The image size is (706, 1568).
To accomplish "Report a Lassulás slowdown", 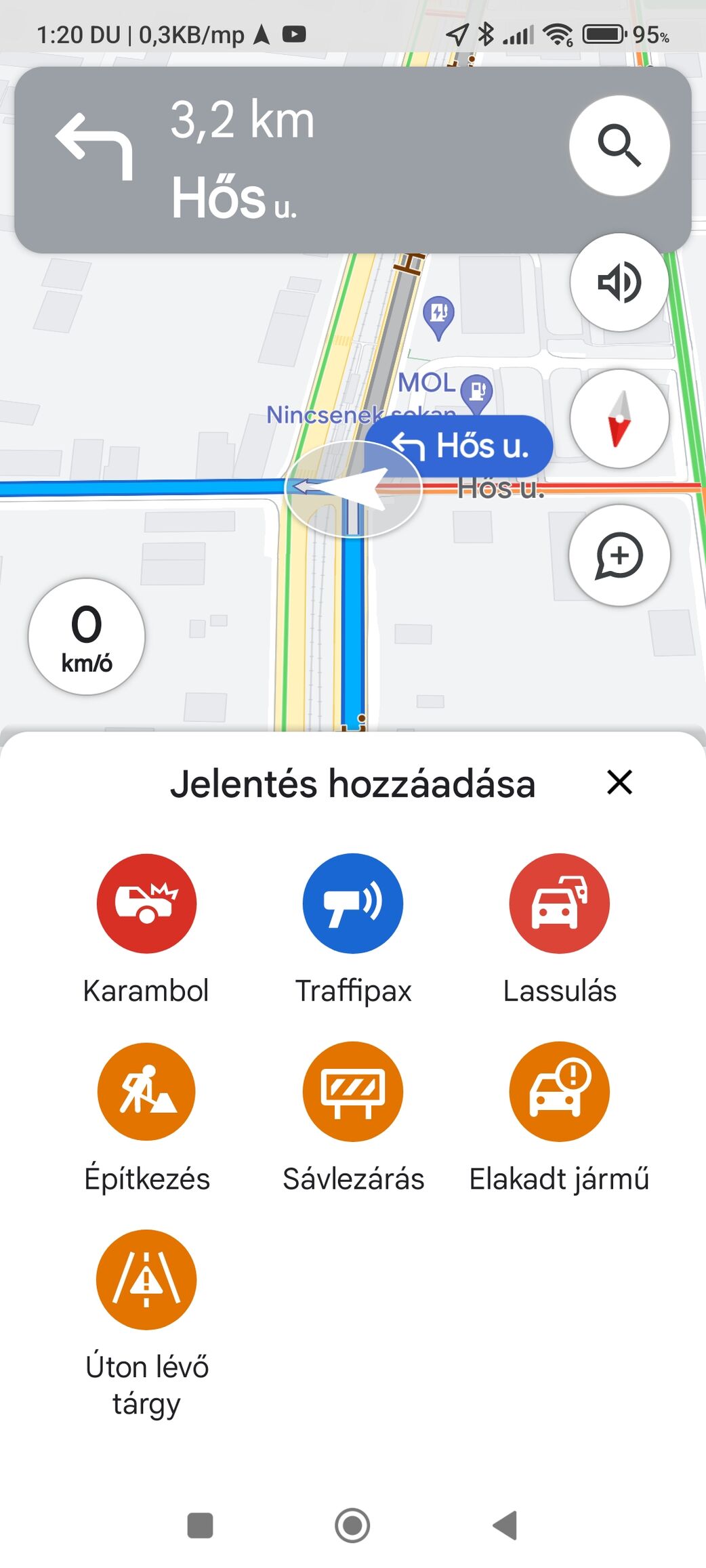I will click(x=559, y=903).
